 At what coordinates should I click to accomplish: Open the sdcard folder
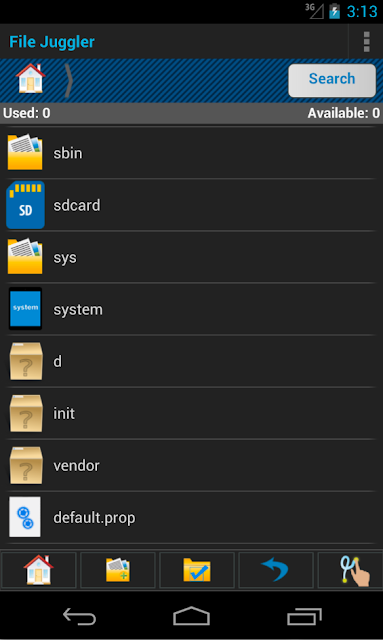tap(192, 205)
